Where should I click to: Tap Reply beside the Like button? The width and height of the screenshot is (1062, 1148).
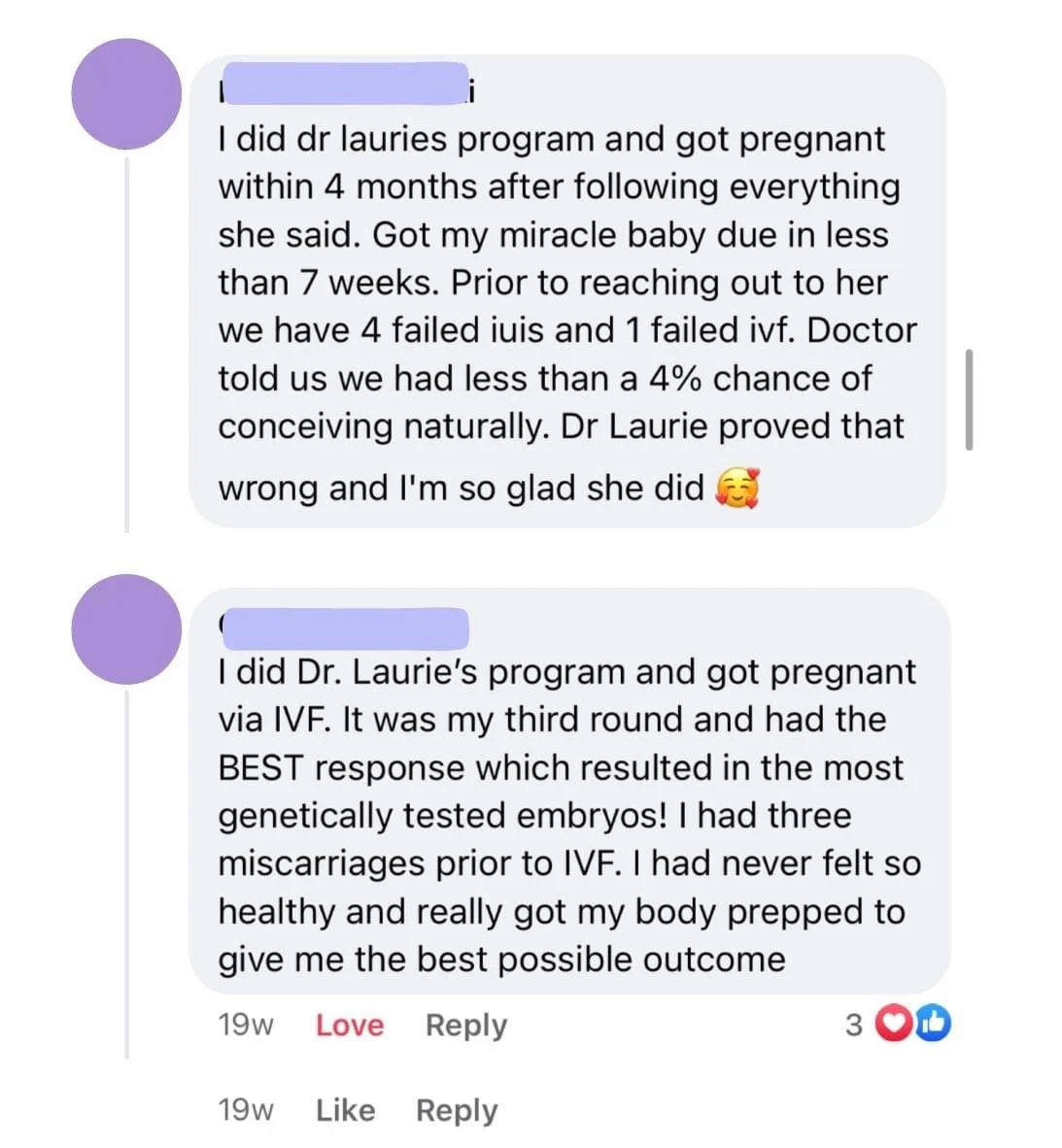[x=456, y=1109]
